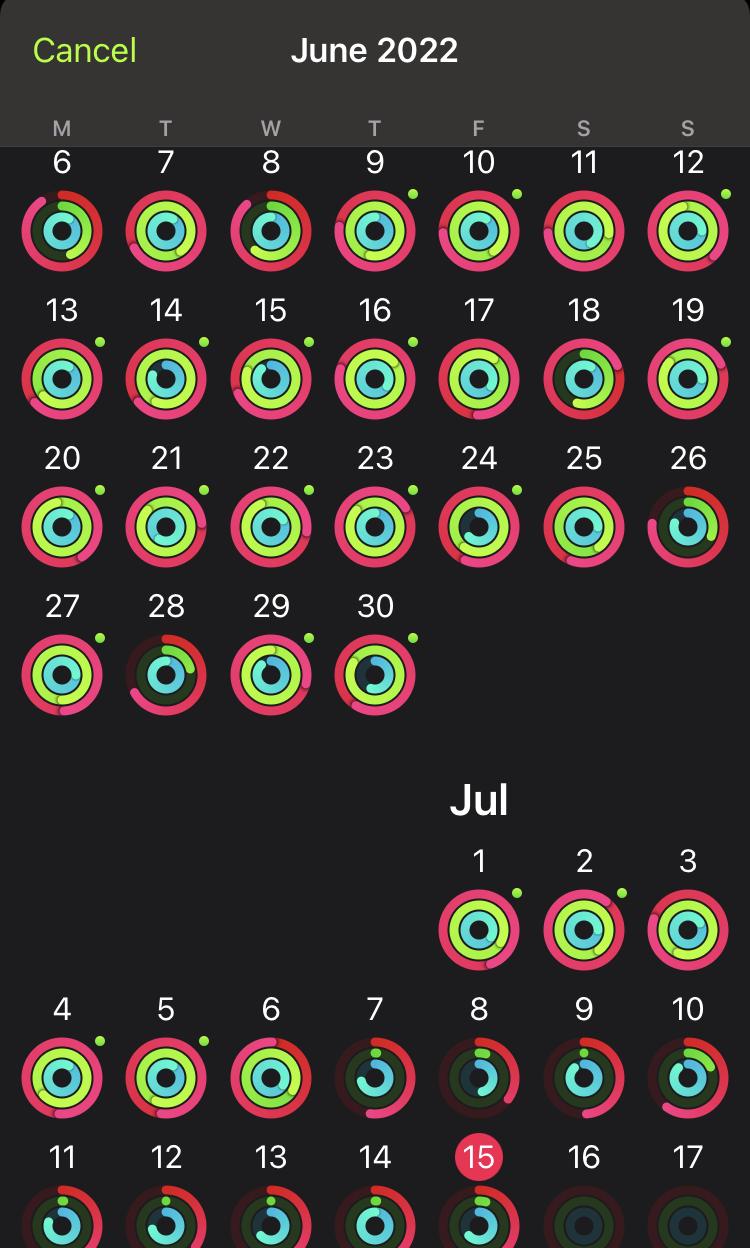Select June 6 activity rings

point(62,231)
